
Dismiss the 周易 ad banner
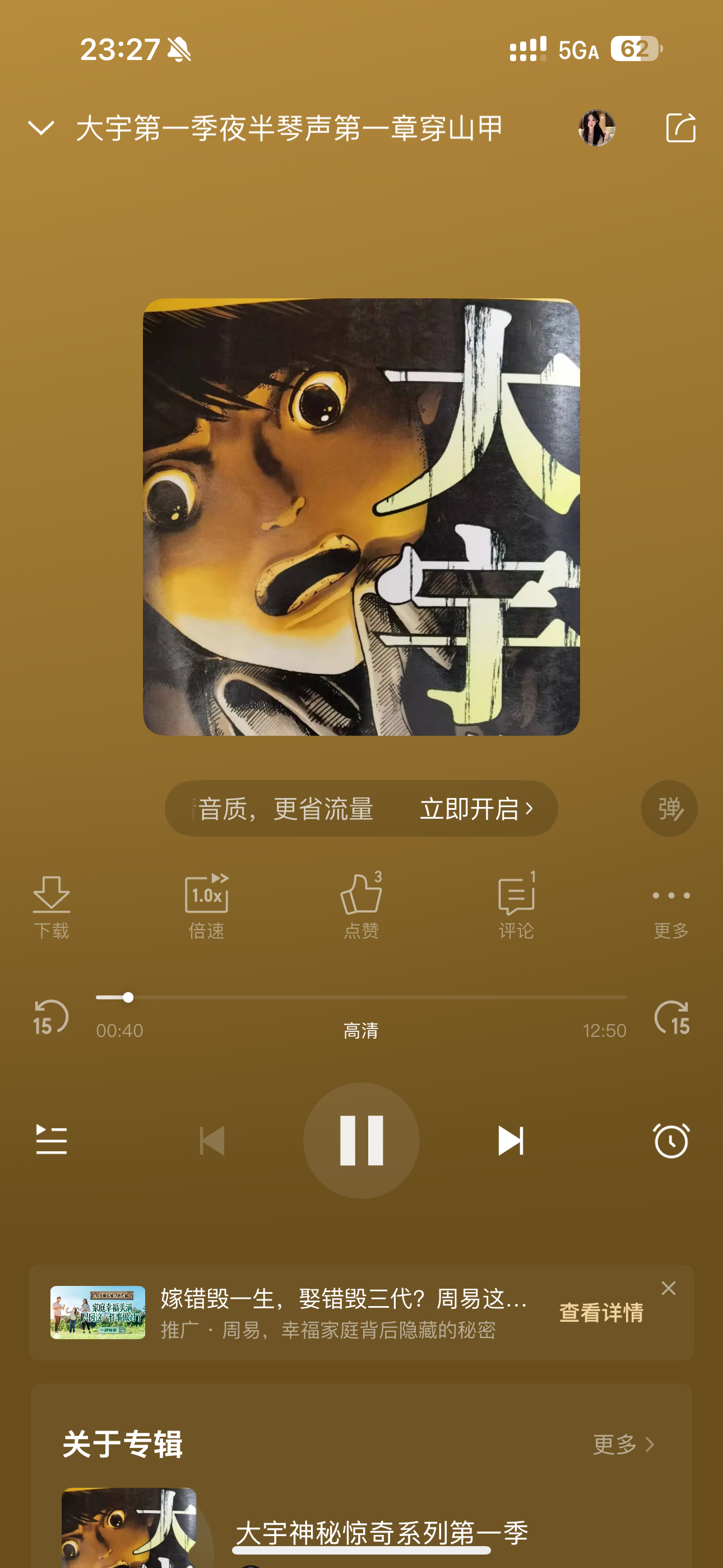[668, 1288]
